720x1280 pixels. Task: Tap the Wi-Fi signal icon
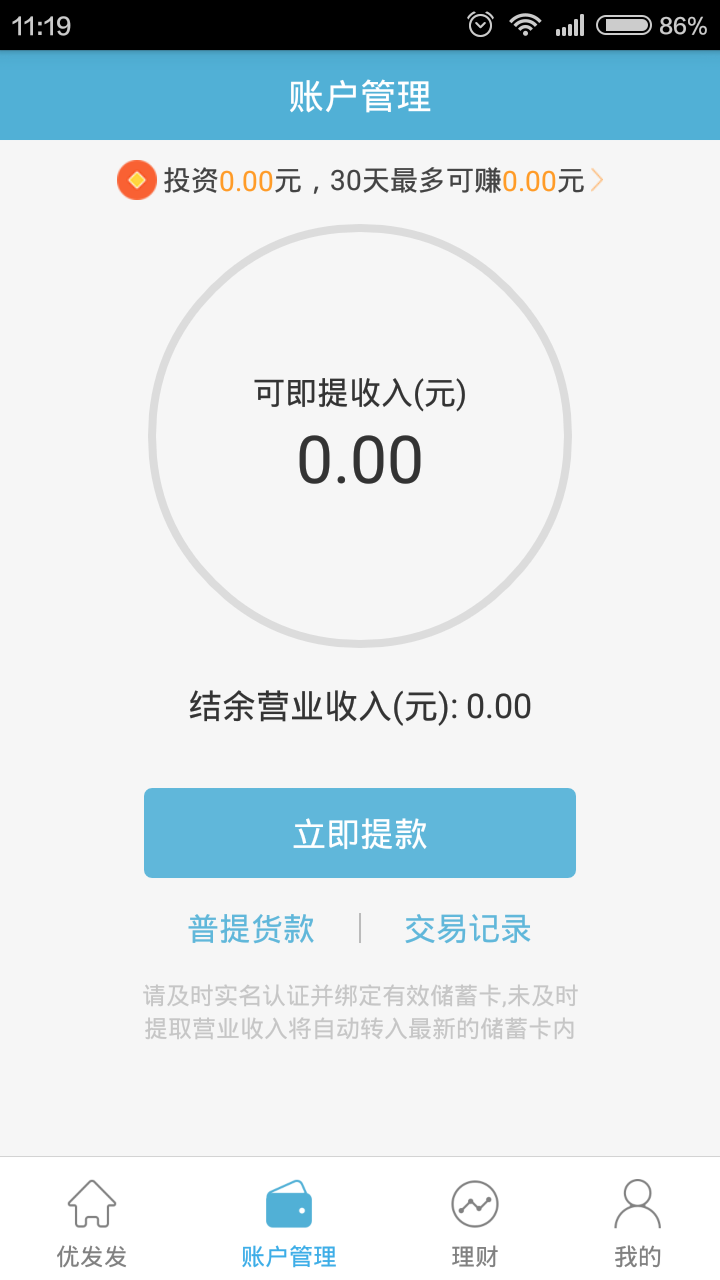pos(526,24)
